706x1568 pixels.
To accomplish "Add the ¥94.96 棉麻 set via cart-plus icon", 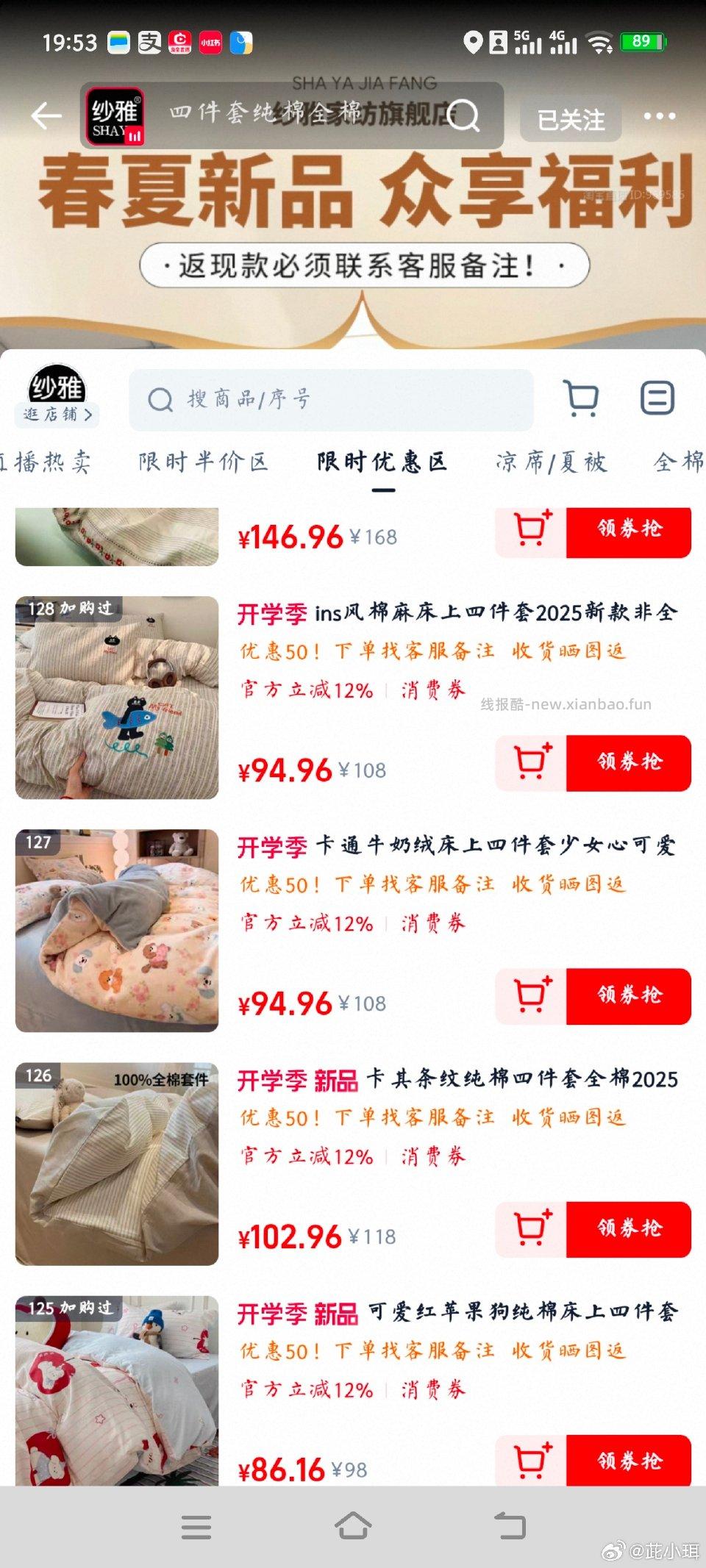I will tap(532, 763).
